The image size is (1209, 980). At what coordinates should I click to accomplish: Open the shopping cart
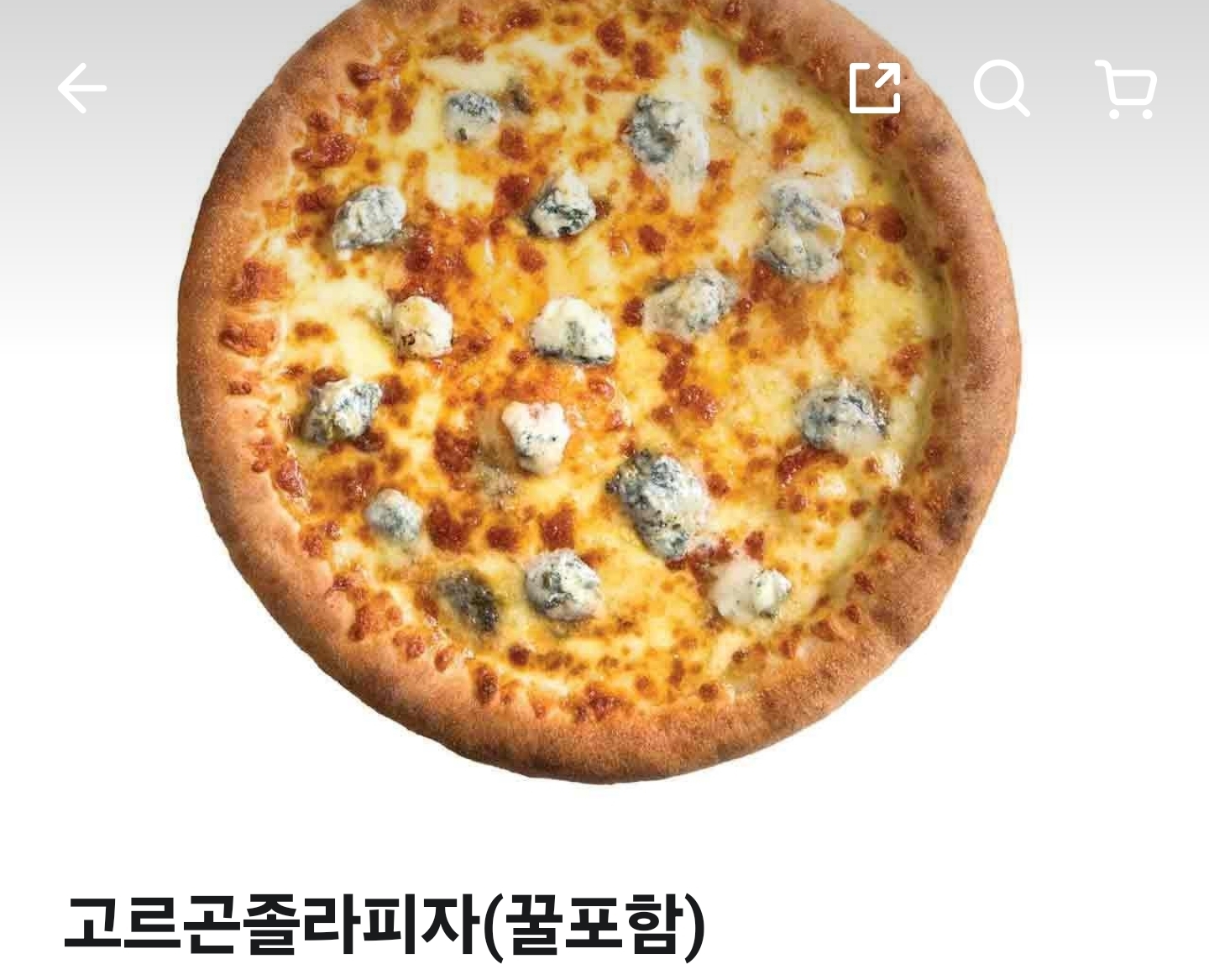[x=1127, y=88]
